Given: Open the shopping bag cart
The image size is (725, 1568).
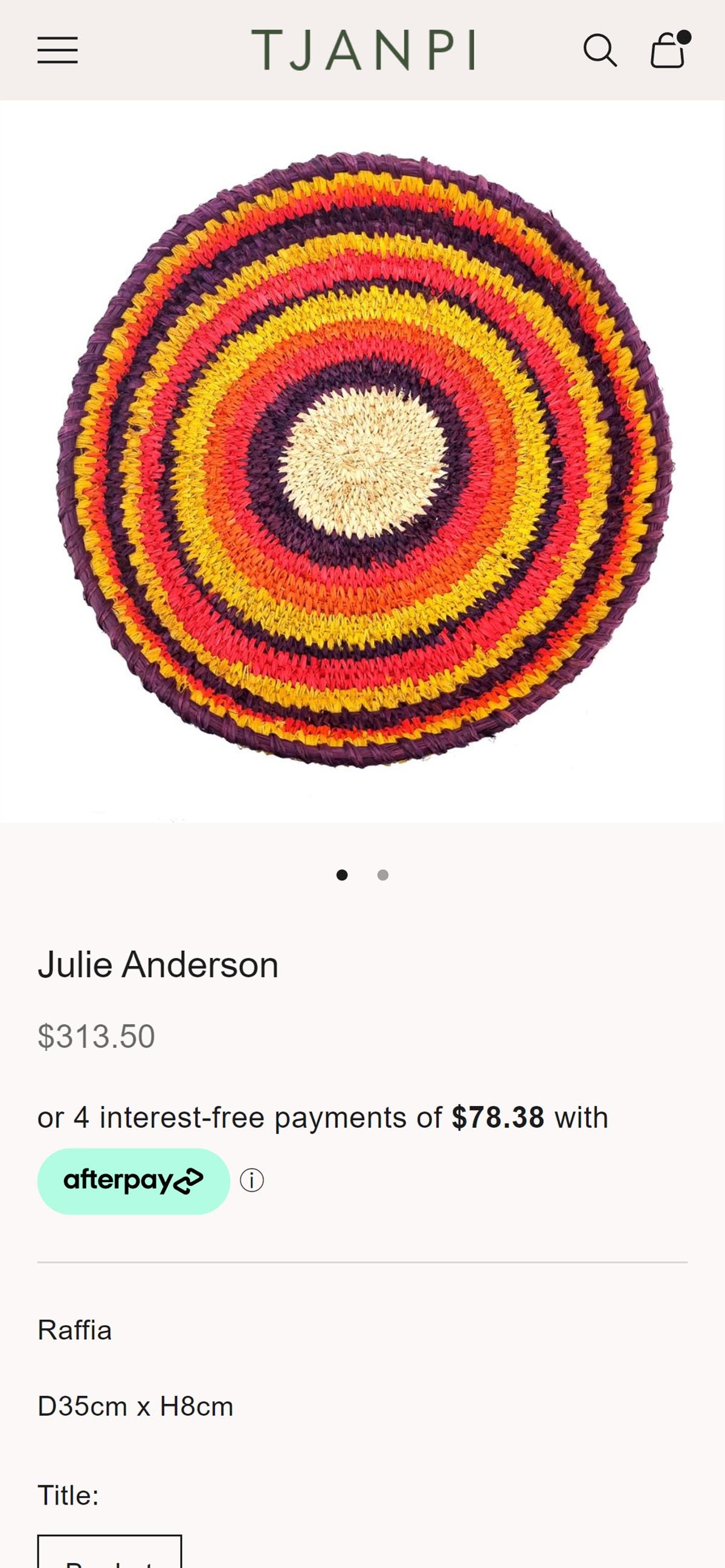Looking at the screenshot, I should [x=668, y=50].
